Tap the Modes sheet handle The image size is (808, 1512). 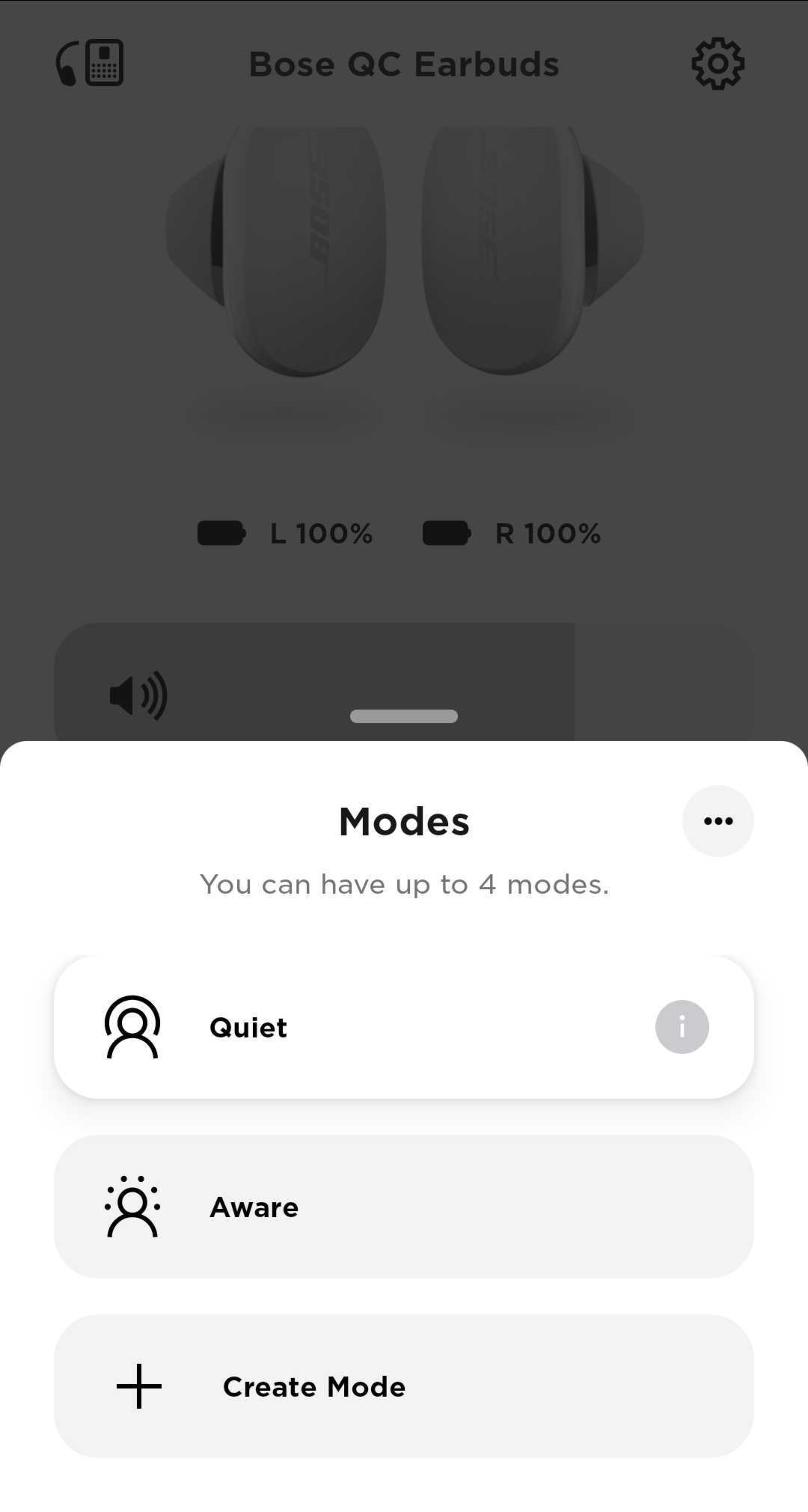point(404,716)
